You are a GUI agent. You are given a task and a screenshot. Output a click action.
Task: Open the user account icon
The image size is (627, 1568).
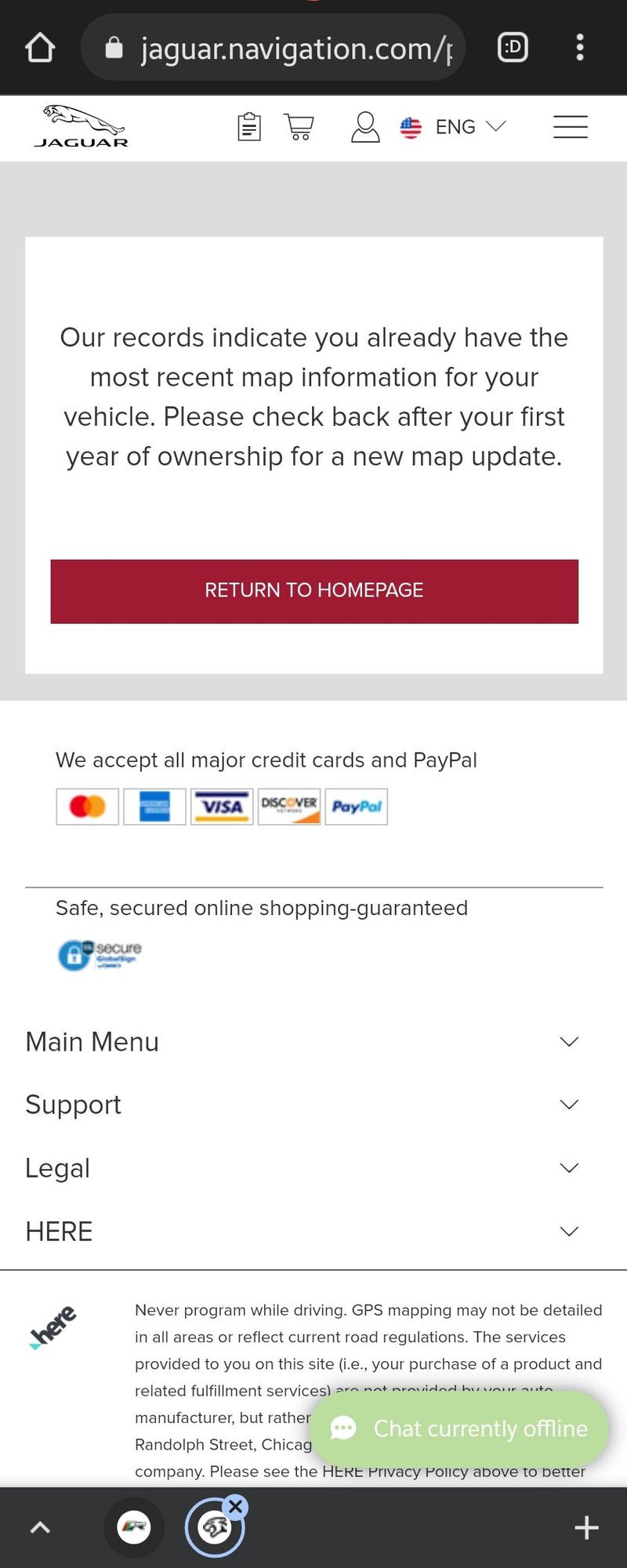coord(365,126)
